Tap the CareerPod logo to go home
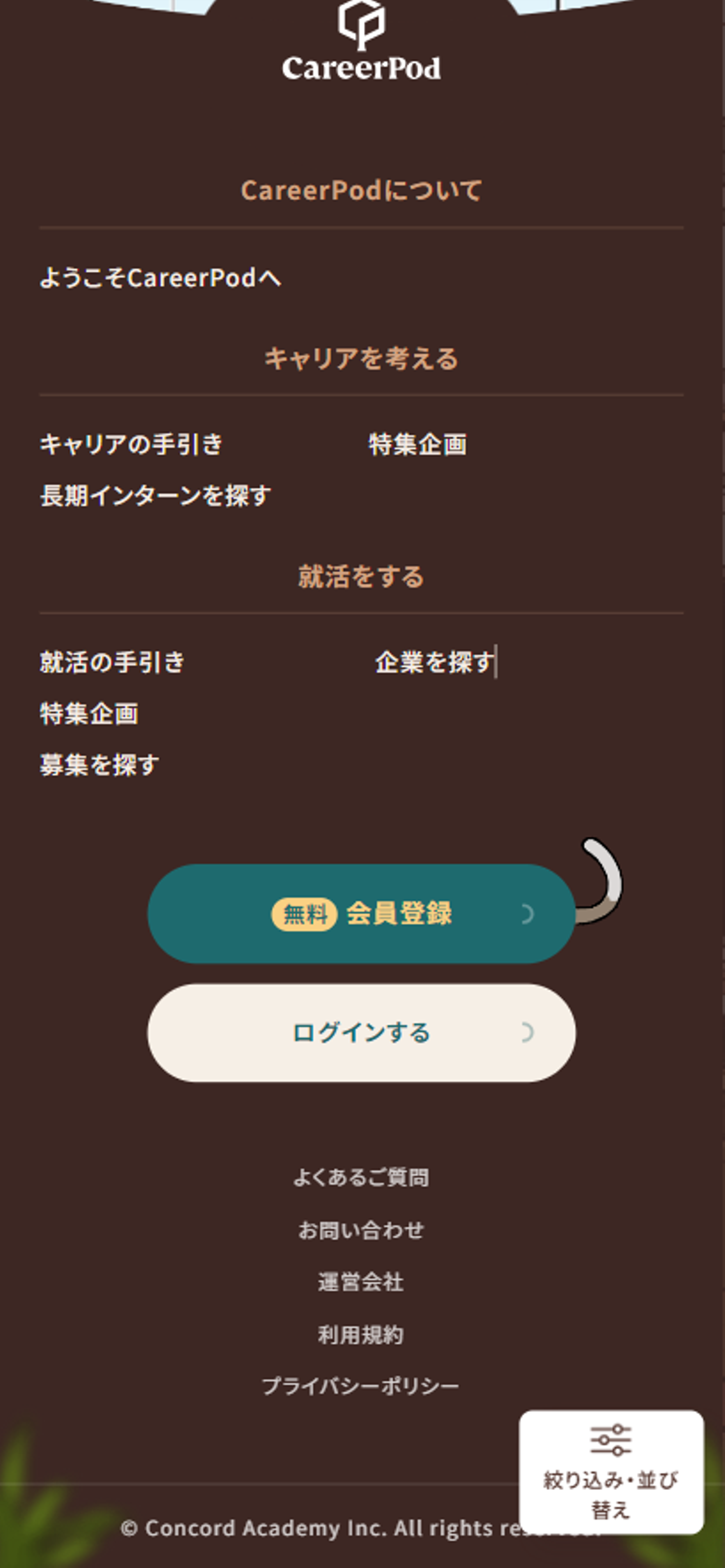The image size is (725, 1568). tap(361, 43)
